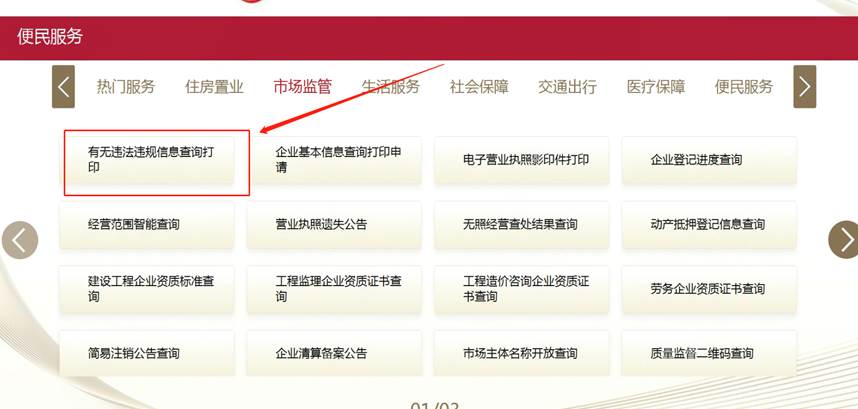Select 电子营业执照影印件打印

click(522, 160)
